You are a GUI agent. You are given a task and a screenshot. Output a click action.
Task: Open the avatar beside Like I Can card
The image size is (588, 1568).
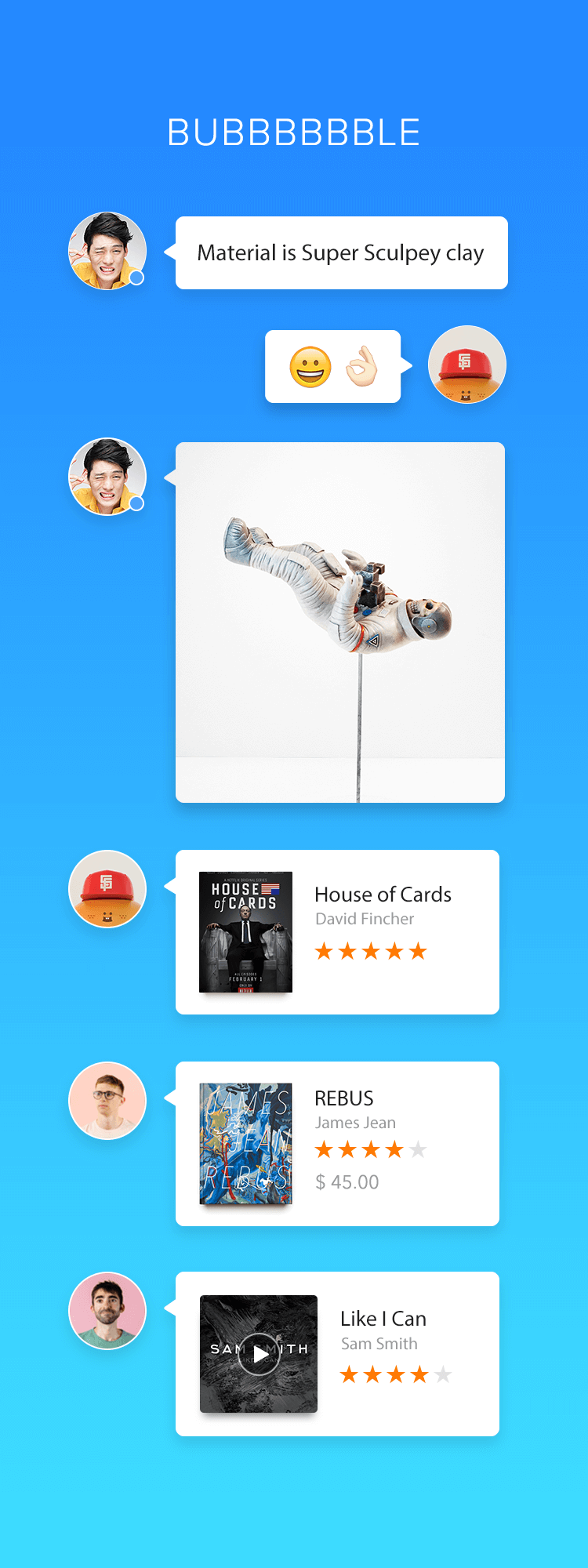tap(107, 1311)
